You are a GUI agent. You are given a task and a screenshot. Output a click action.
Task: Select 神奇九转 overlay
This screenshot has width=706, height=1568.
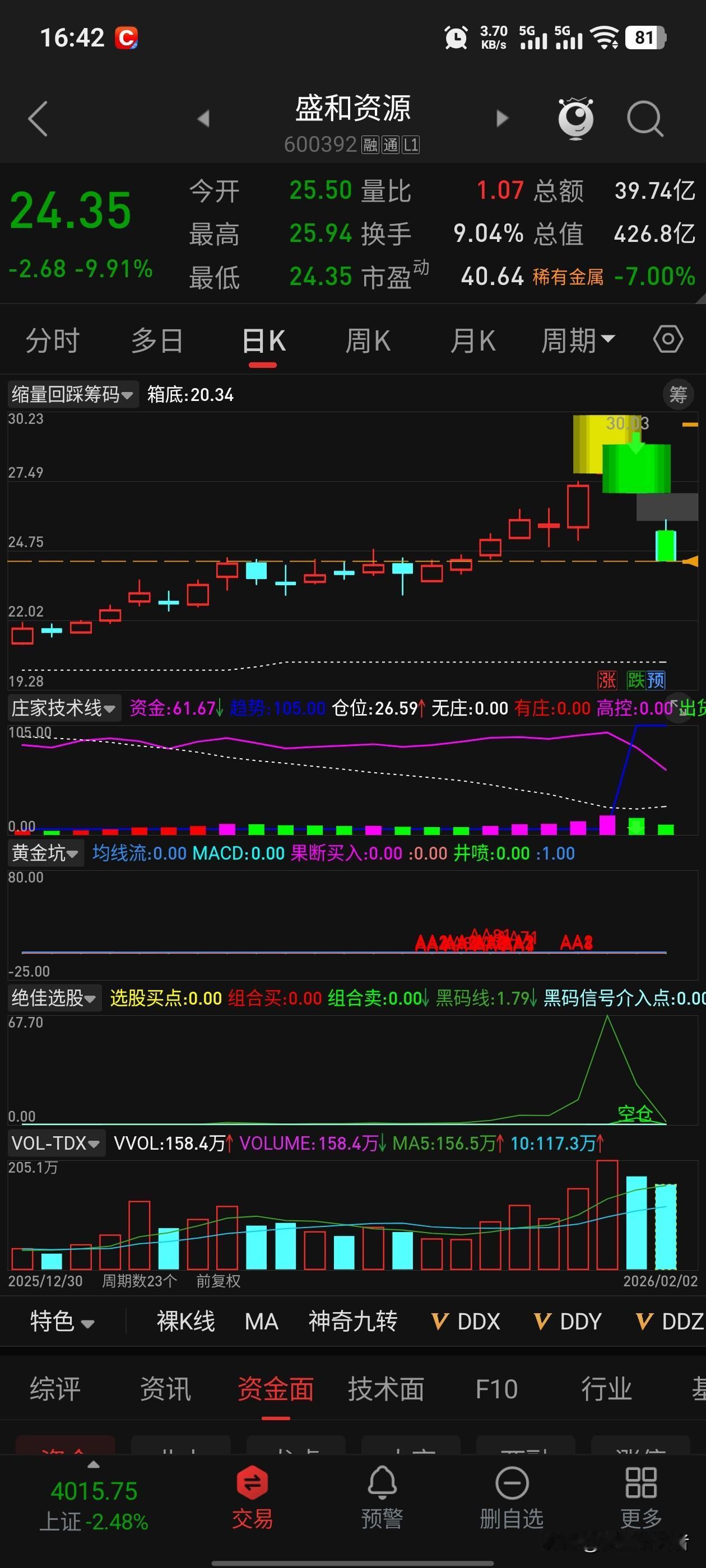352,1321
